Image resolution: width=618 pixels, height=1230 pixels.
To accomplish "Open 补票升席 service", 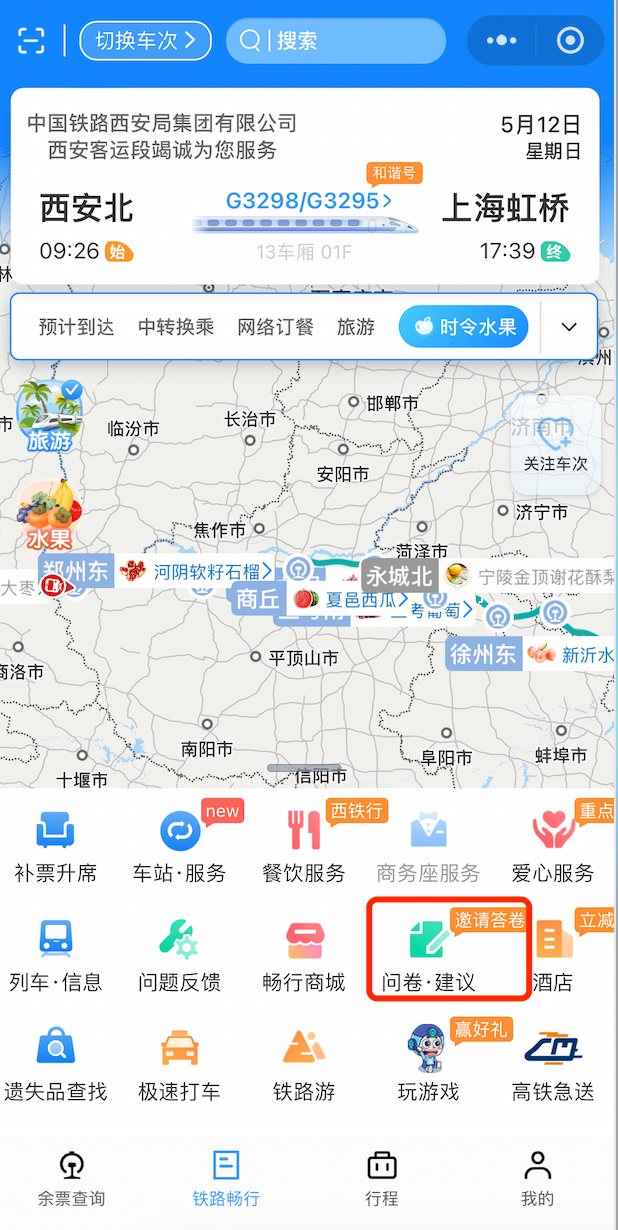I will 56,847.
